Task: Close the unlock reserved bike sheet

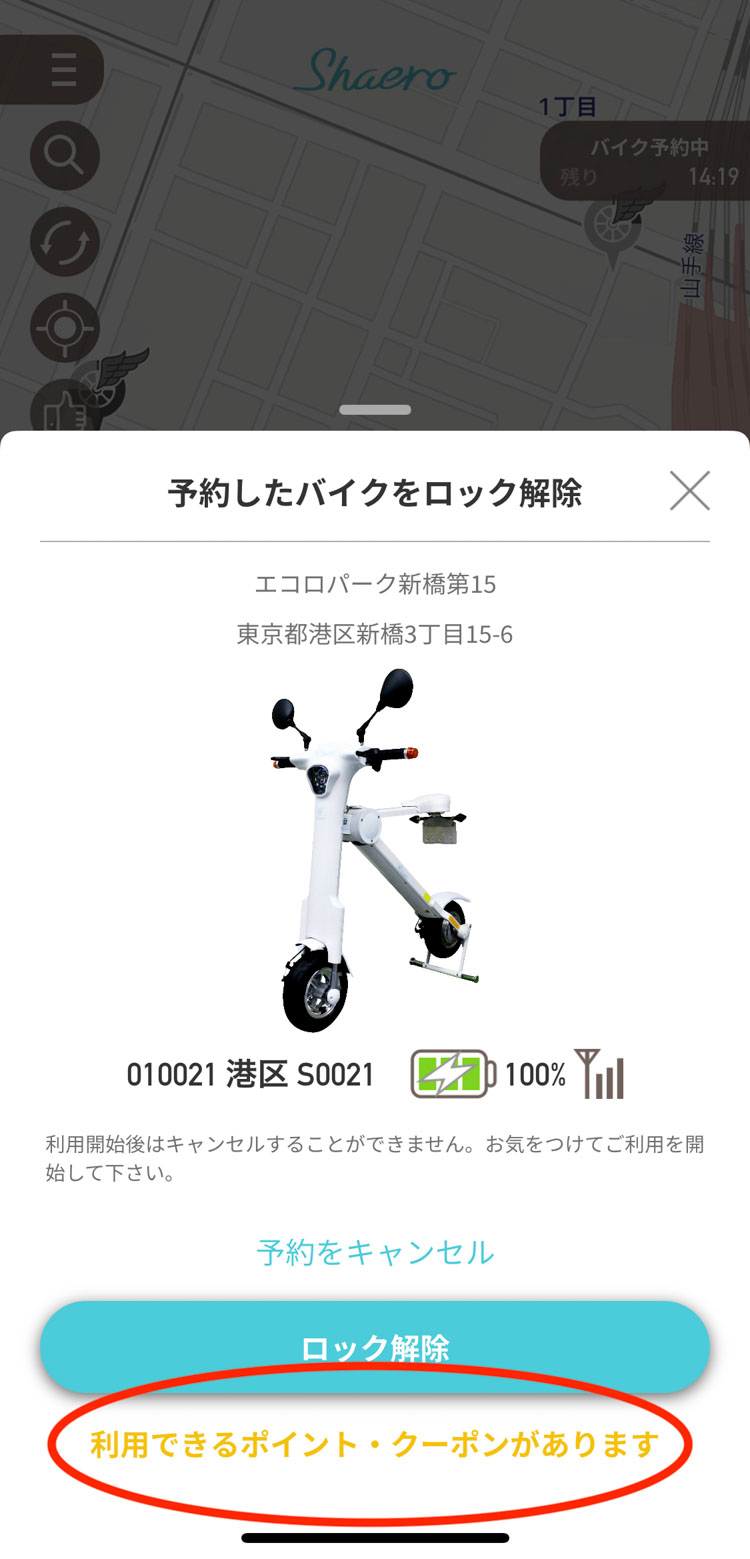Action: [689, 491]
